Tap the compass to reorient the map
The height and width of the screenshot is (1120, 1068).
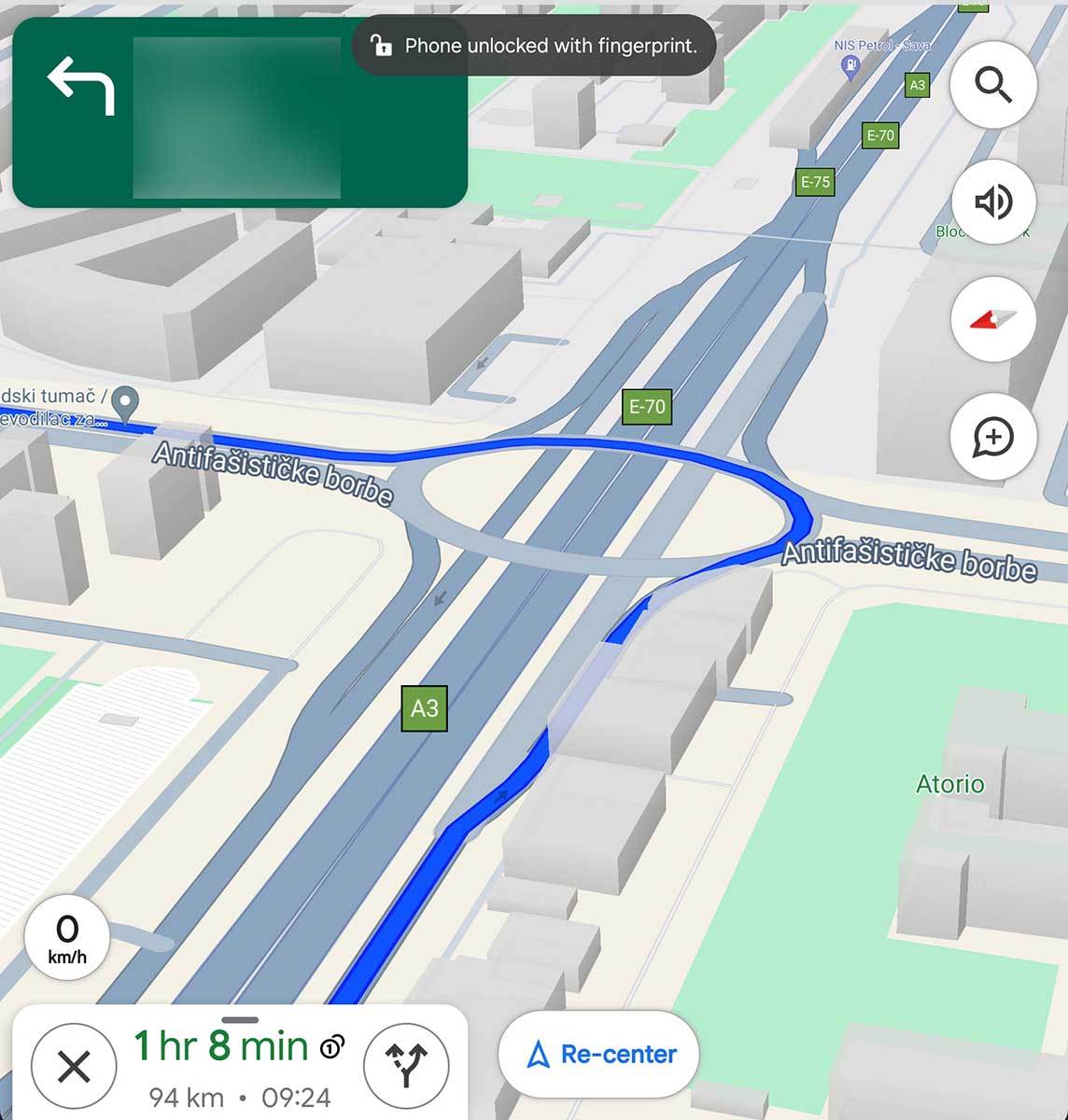[x=992, y=319]
